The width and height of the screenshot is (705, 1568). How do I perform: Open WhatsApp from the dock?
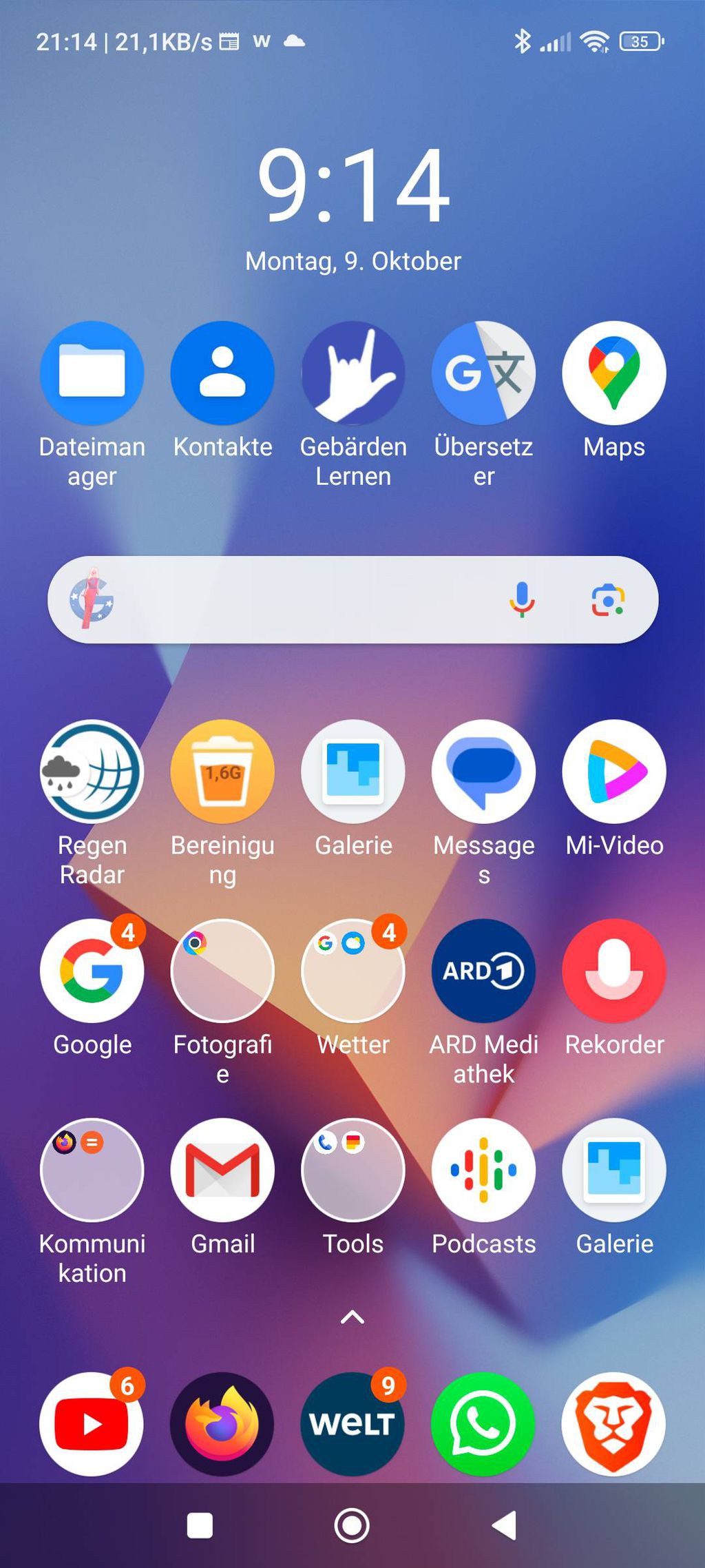point(483,1424)
